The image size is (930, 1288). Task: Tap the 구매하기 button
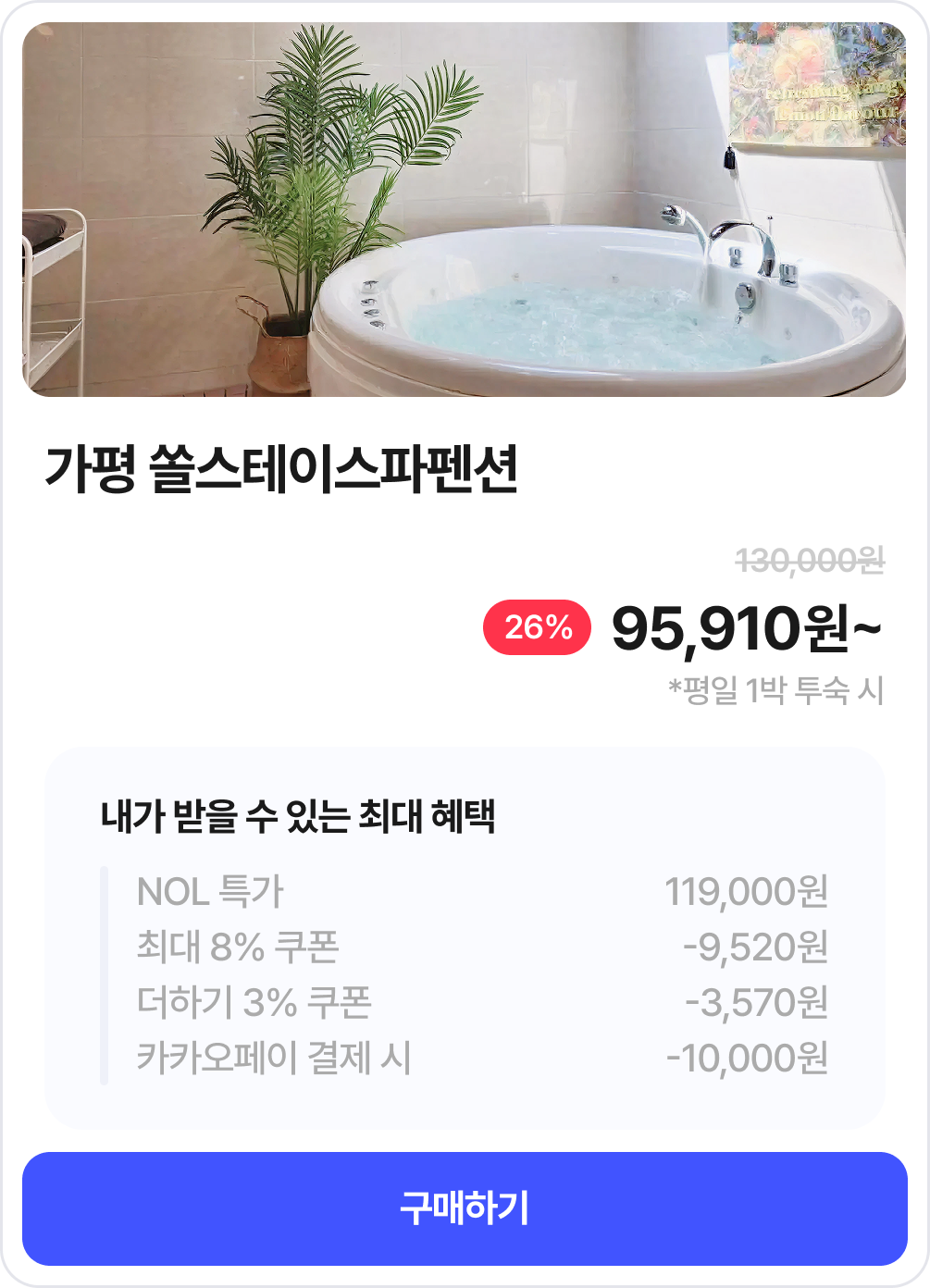coord(465,1208)
